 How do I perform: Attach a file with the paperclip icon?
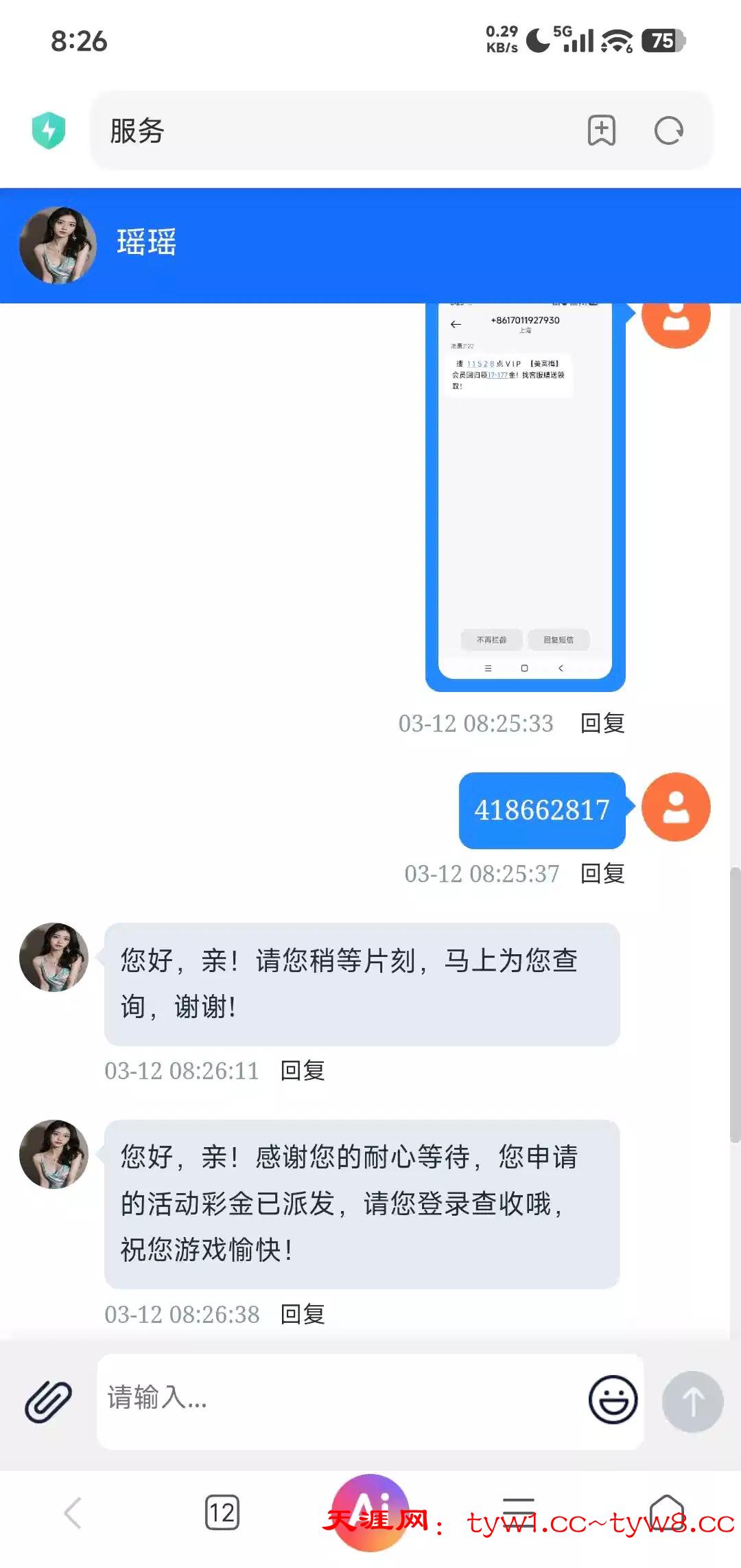(x=48, y=1401)
